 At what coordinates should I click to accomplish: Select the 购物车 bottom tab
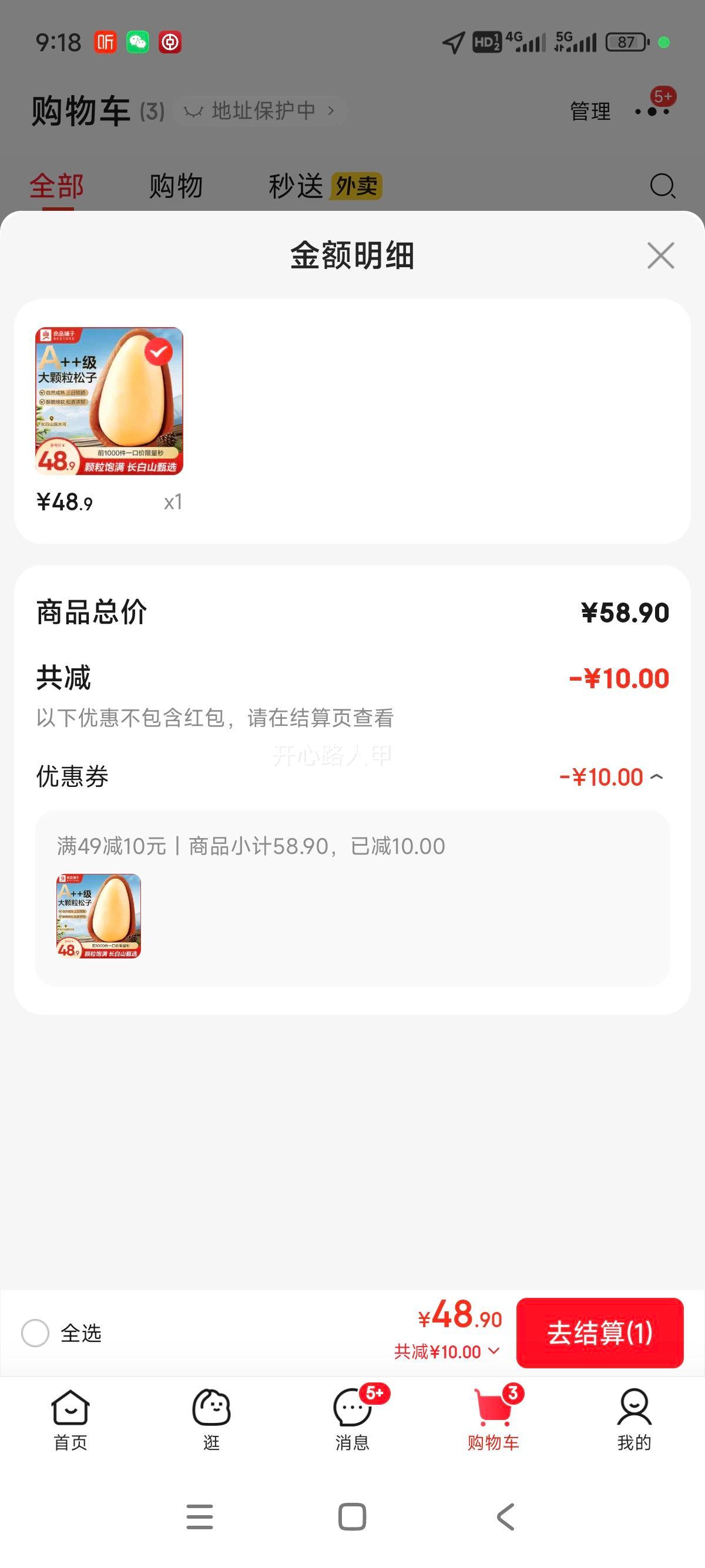point(493,1419)
